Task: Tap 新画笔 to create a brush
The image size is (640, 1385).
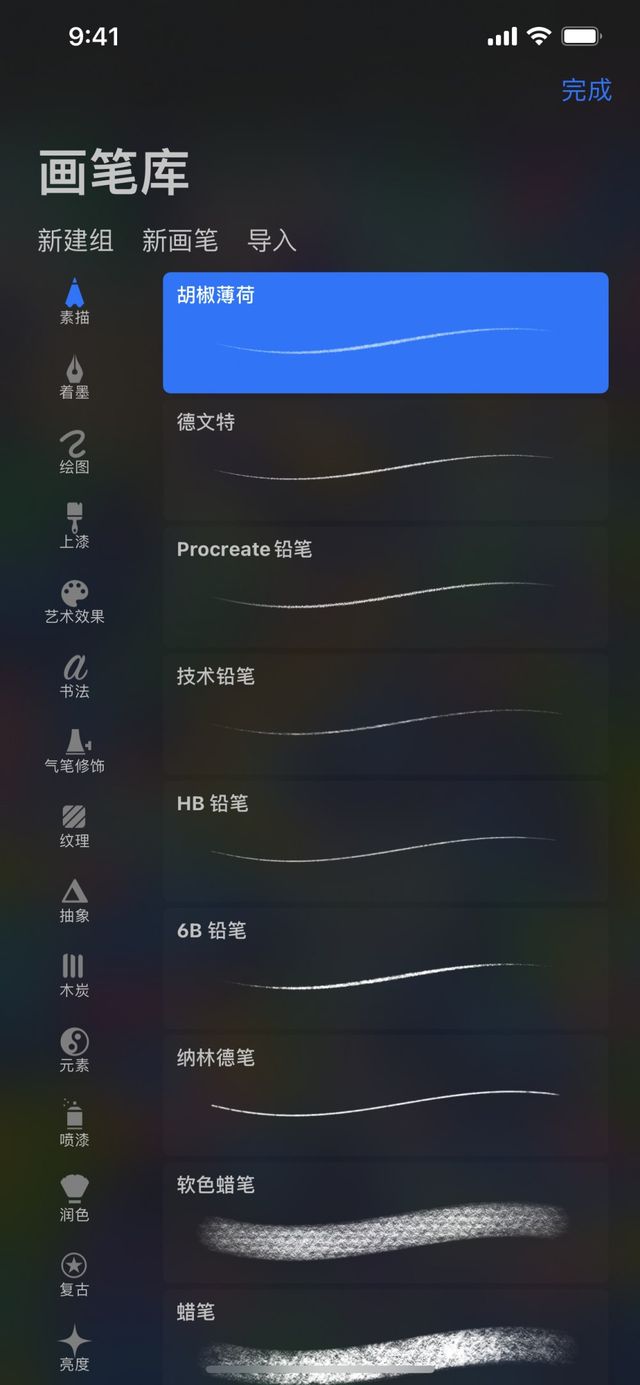Action: click(x=180, y=240)
